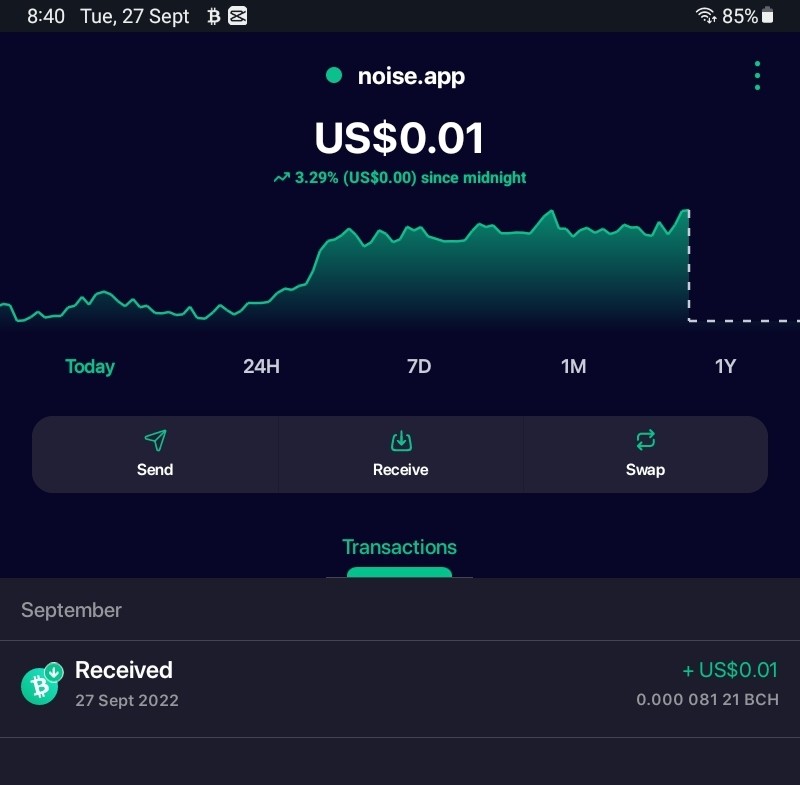Tap the noise.app wallet name
Viewport: 800px width, 785px height.
click(411, 77)
